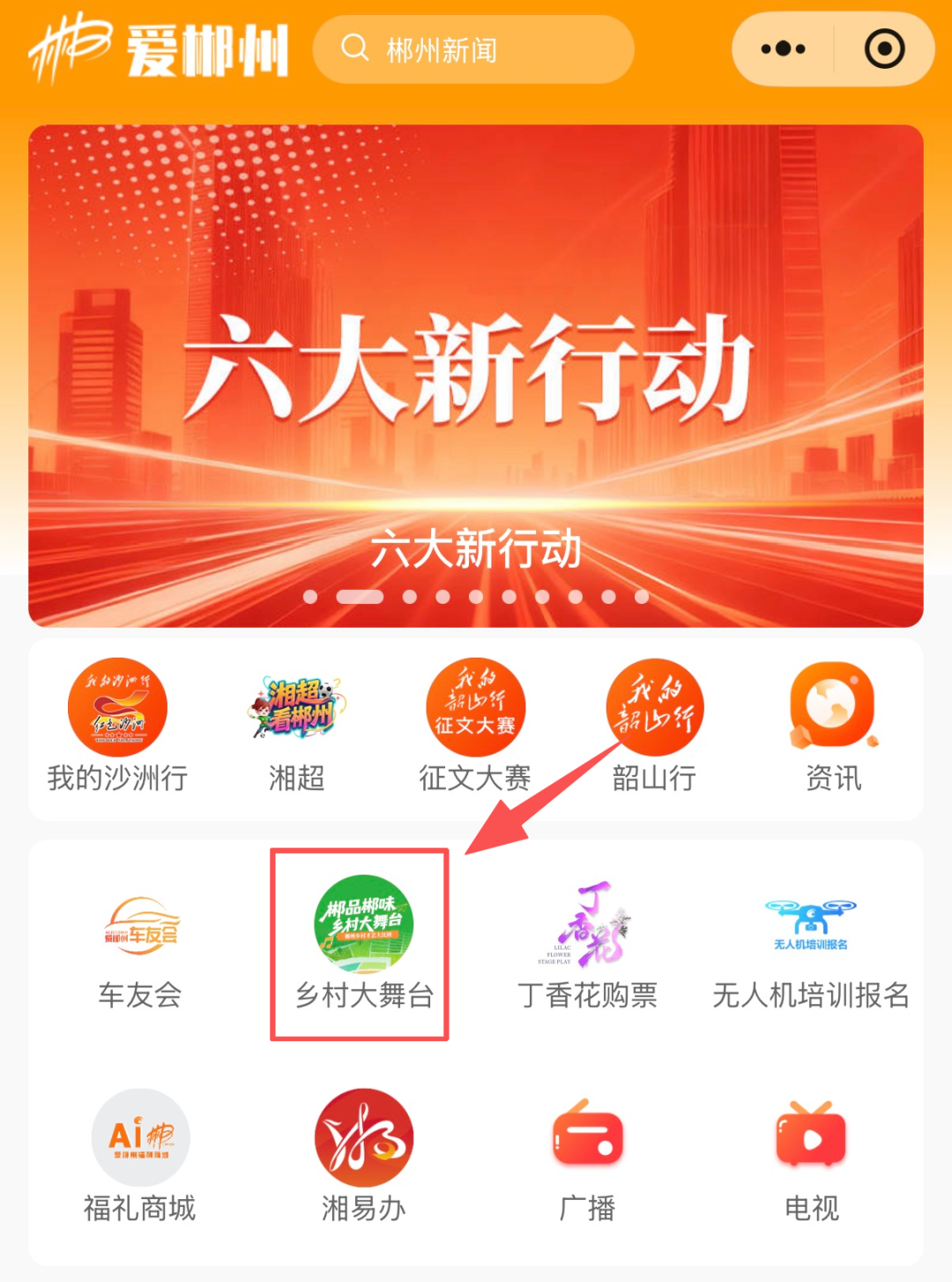Select the AI 福礼商城 mall icon
Image resolution: width=952 pixels, height=1282 pixels.
pyautogui.click(x=139, y=1137)
